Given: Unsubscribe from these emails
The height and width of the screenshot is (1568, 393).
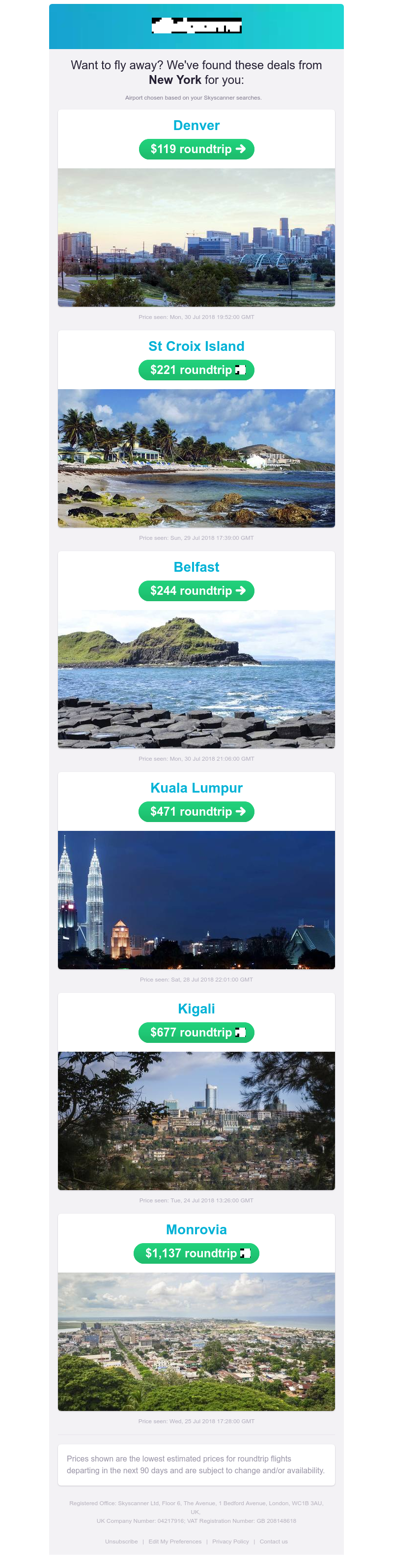Looking at the screenshot, I should pos(121,1541).
